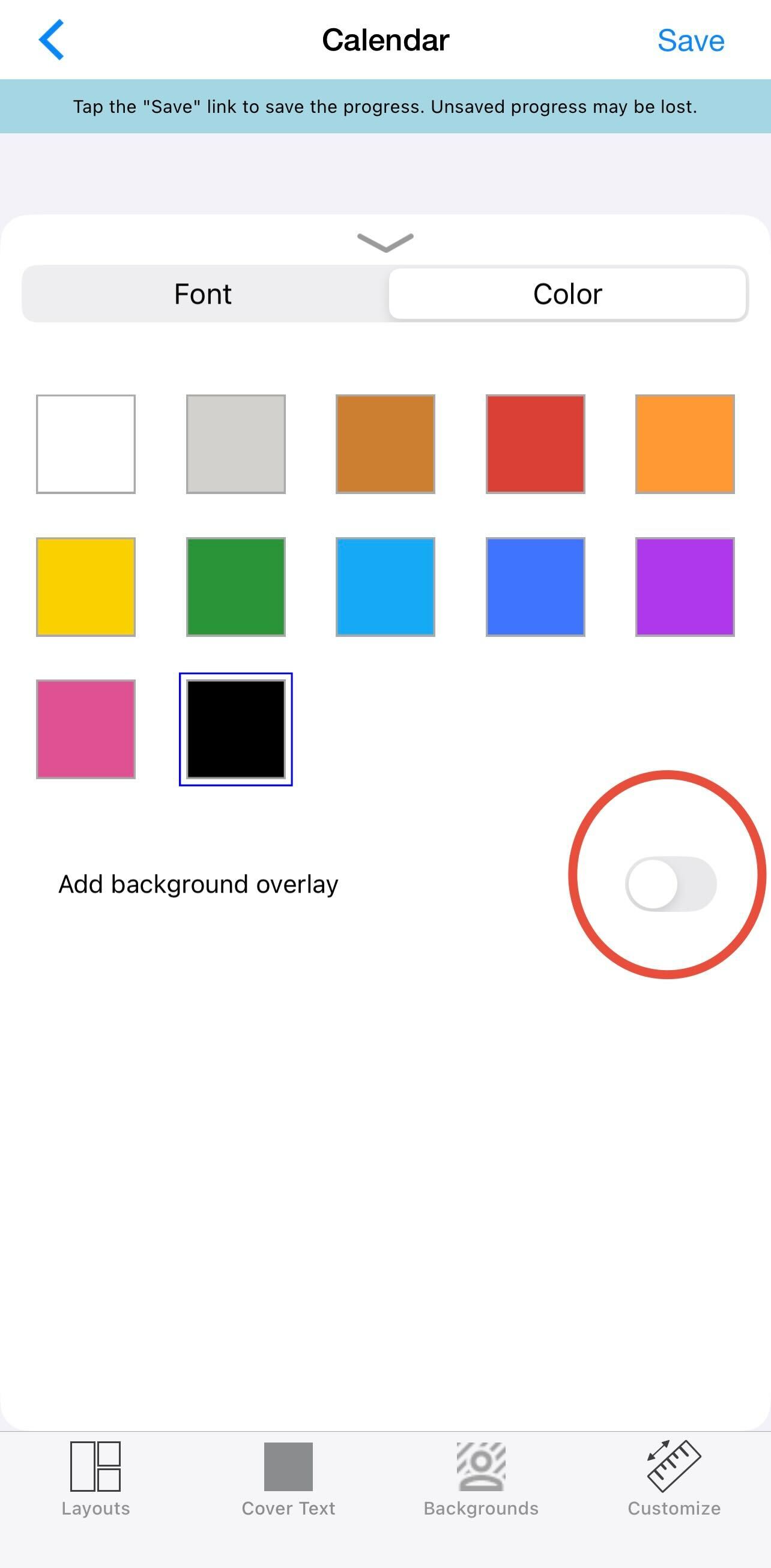Screen dimensions: 771x1568
Task: Choose the pink color swatch
Action: (86, 729)
